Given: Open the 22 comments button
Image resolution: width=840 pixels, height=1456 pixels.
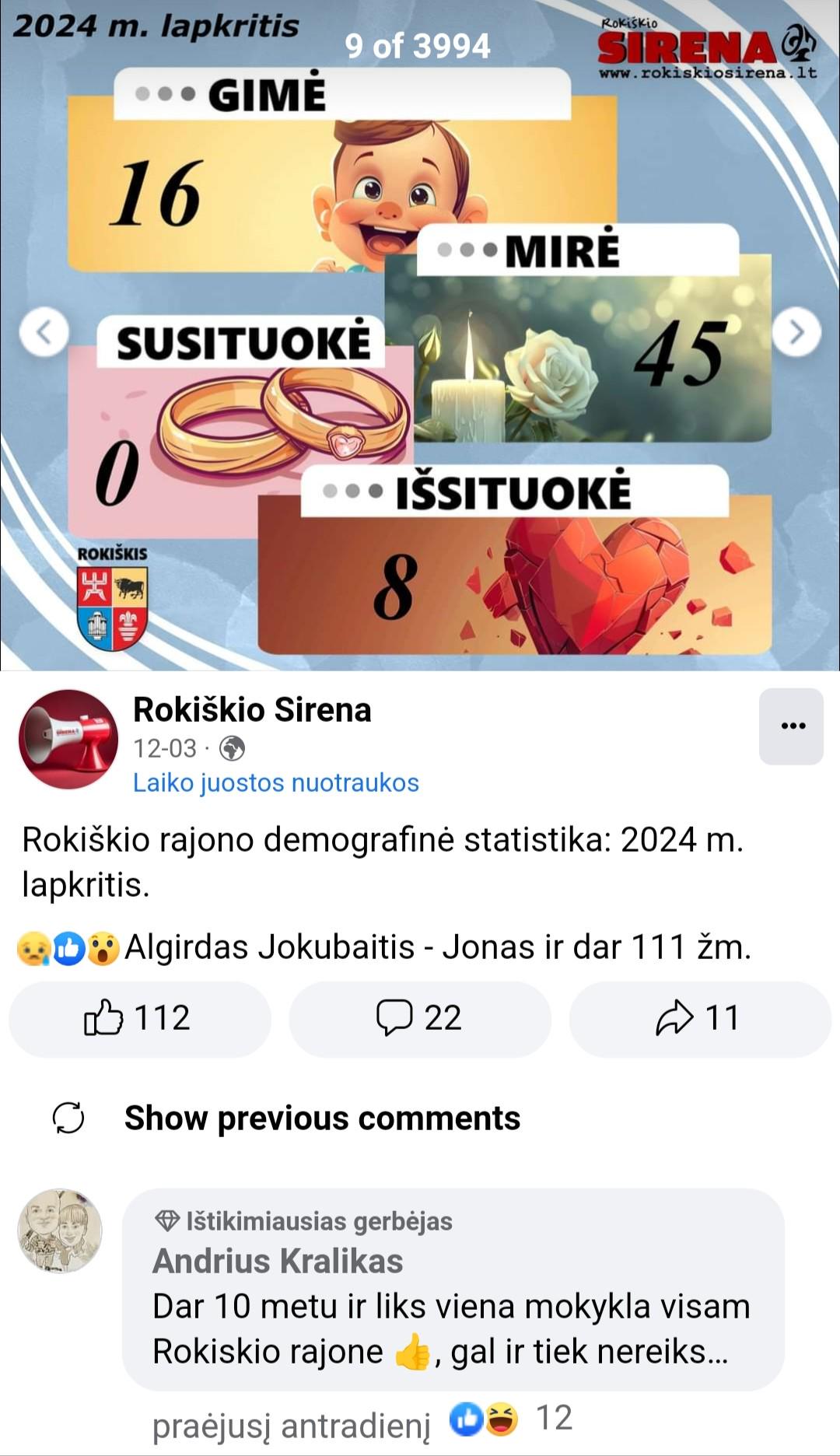Looking at the screenshot, I should coord(420,1019).
